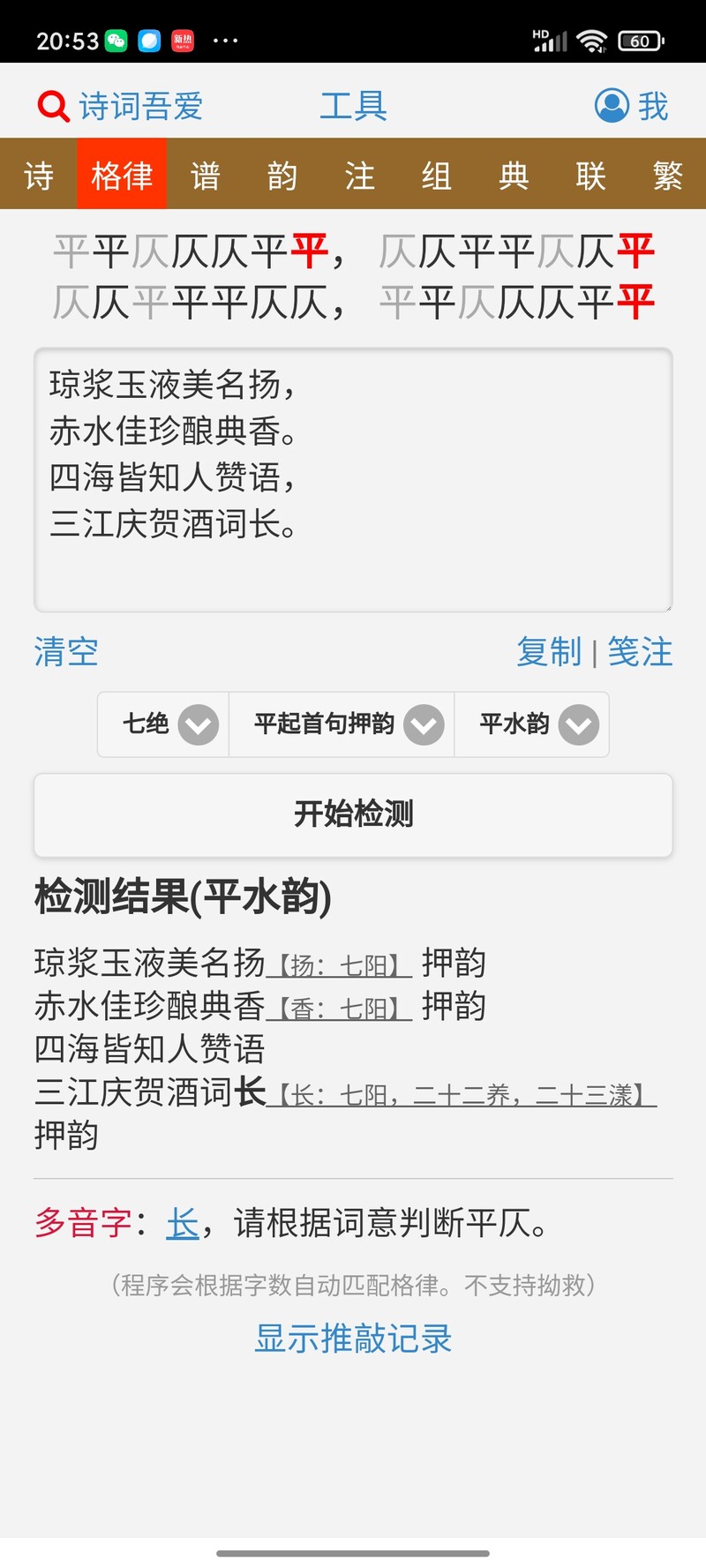
Task: Copy the poem with 复制
Action: 549,652
